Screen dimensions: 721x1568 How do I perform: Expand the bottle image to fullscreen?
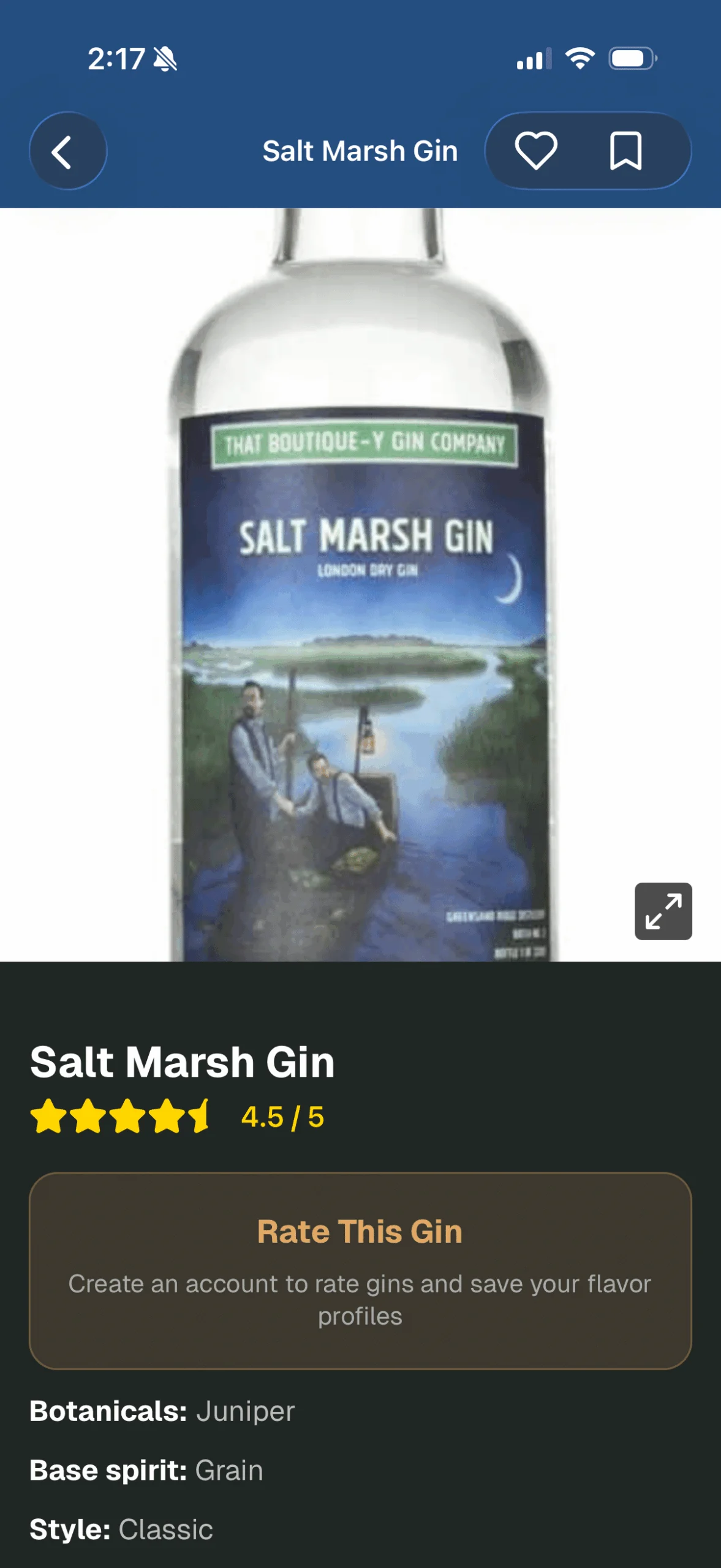(x=663, y=911)
